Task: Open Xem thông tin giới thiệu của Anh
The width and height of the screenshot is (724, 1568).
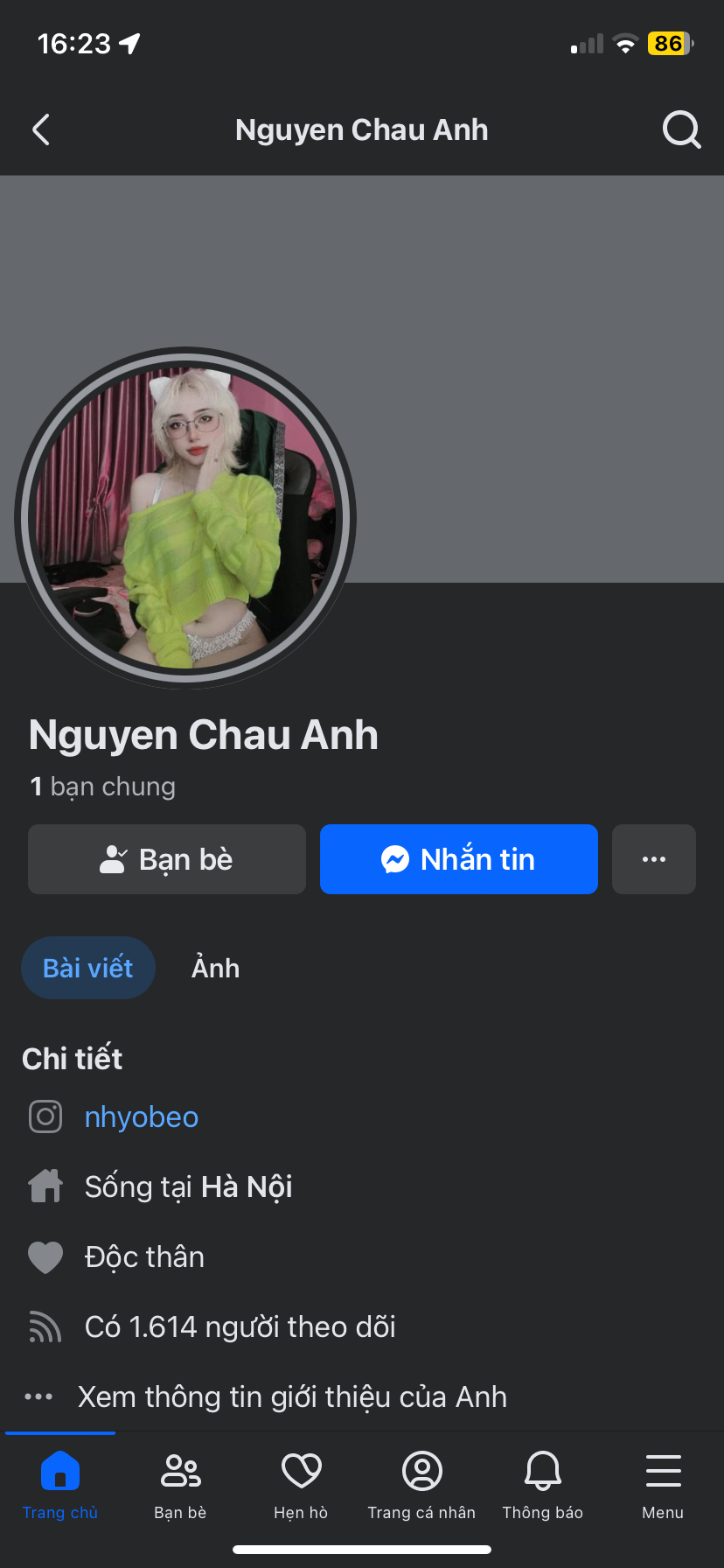Action: pyautogui.click(x=292, y=1396)
